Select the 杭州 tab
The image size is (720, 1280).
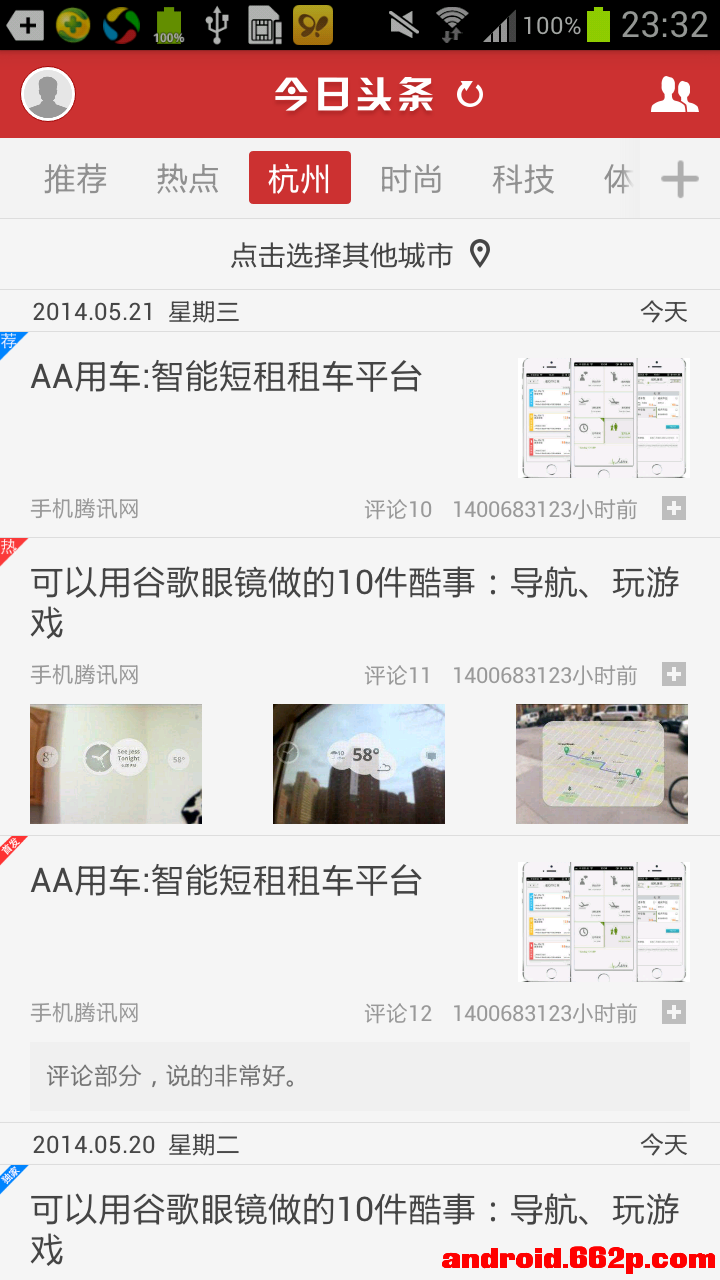coord(299,178)
